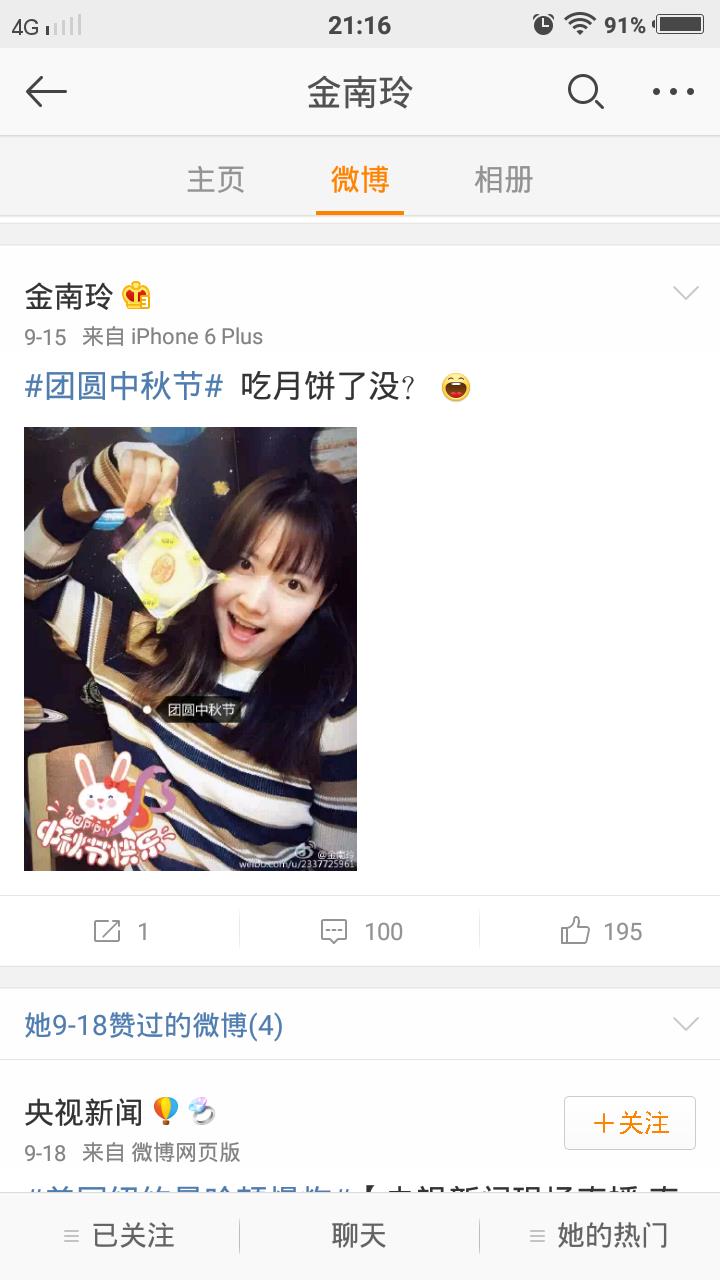Go back using the arrow icon
The image size is (720, 1280).
(x=46, y=92)
